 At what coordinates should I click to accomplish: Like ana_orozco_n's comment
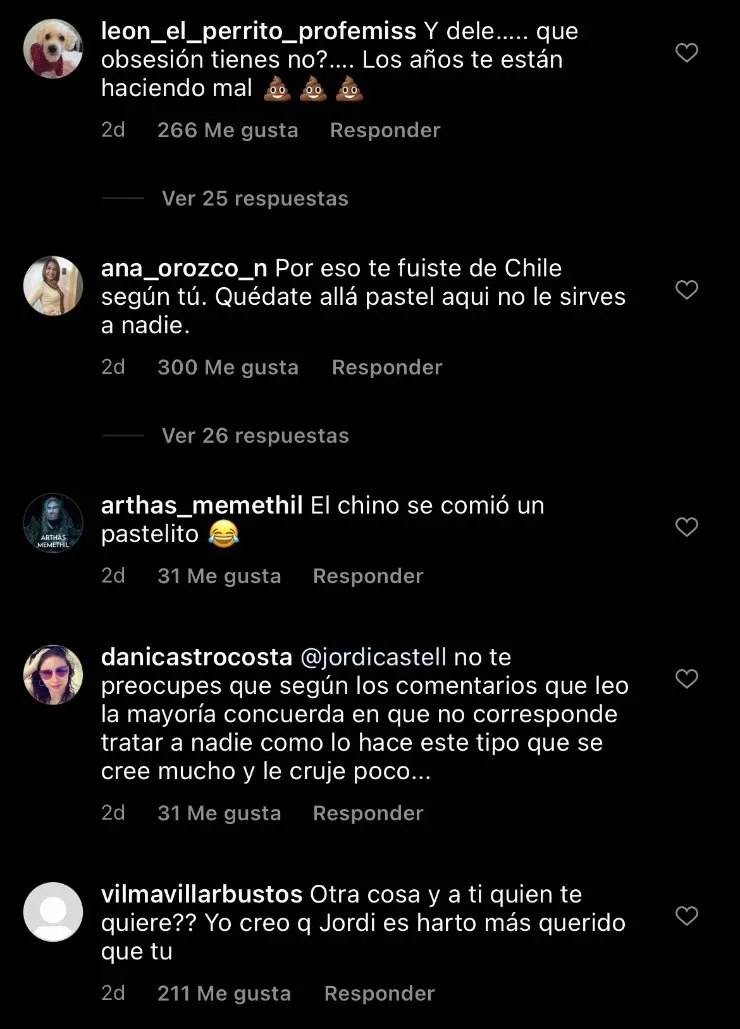tap(686, 290)
